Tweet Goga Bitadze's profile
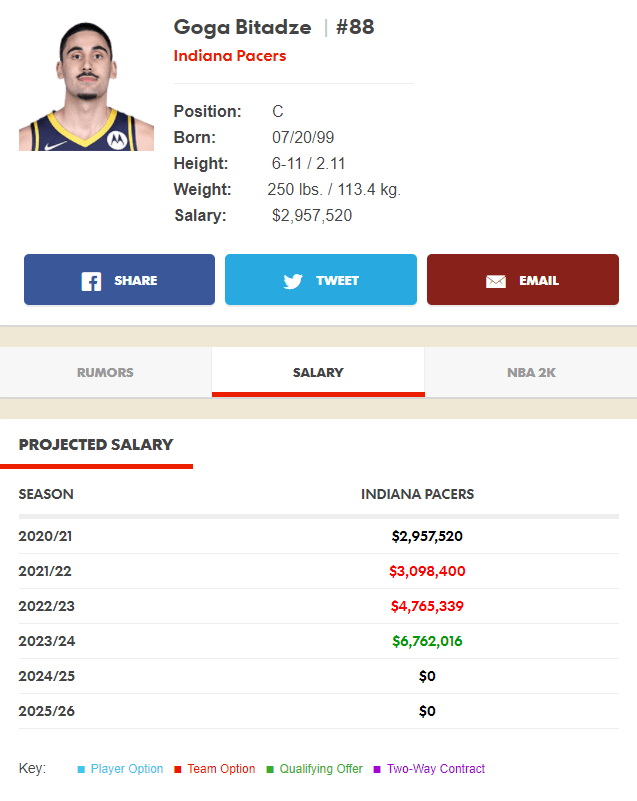 (320, 280)
